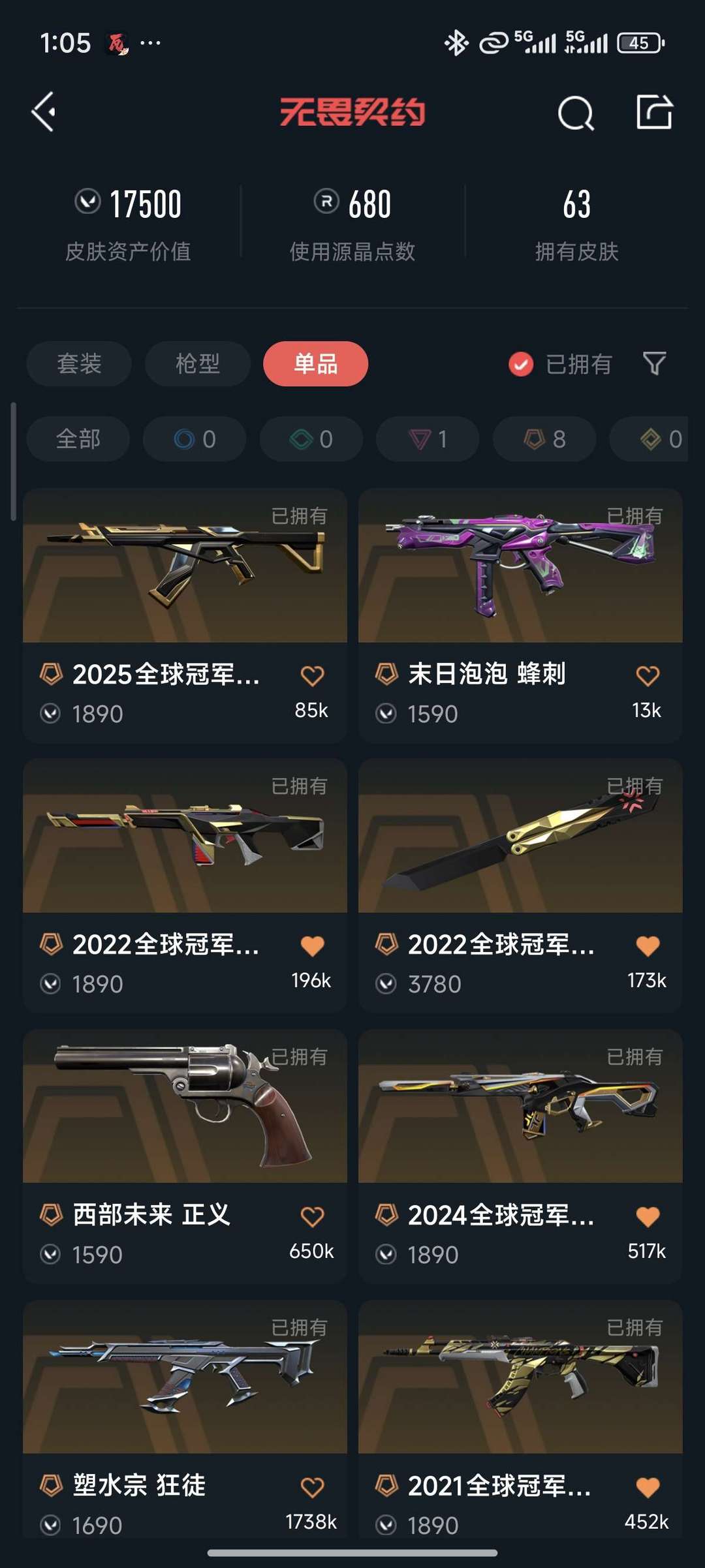
Task: Select the 单品 tab
Action: click(x=316, y=363)
